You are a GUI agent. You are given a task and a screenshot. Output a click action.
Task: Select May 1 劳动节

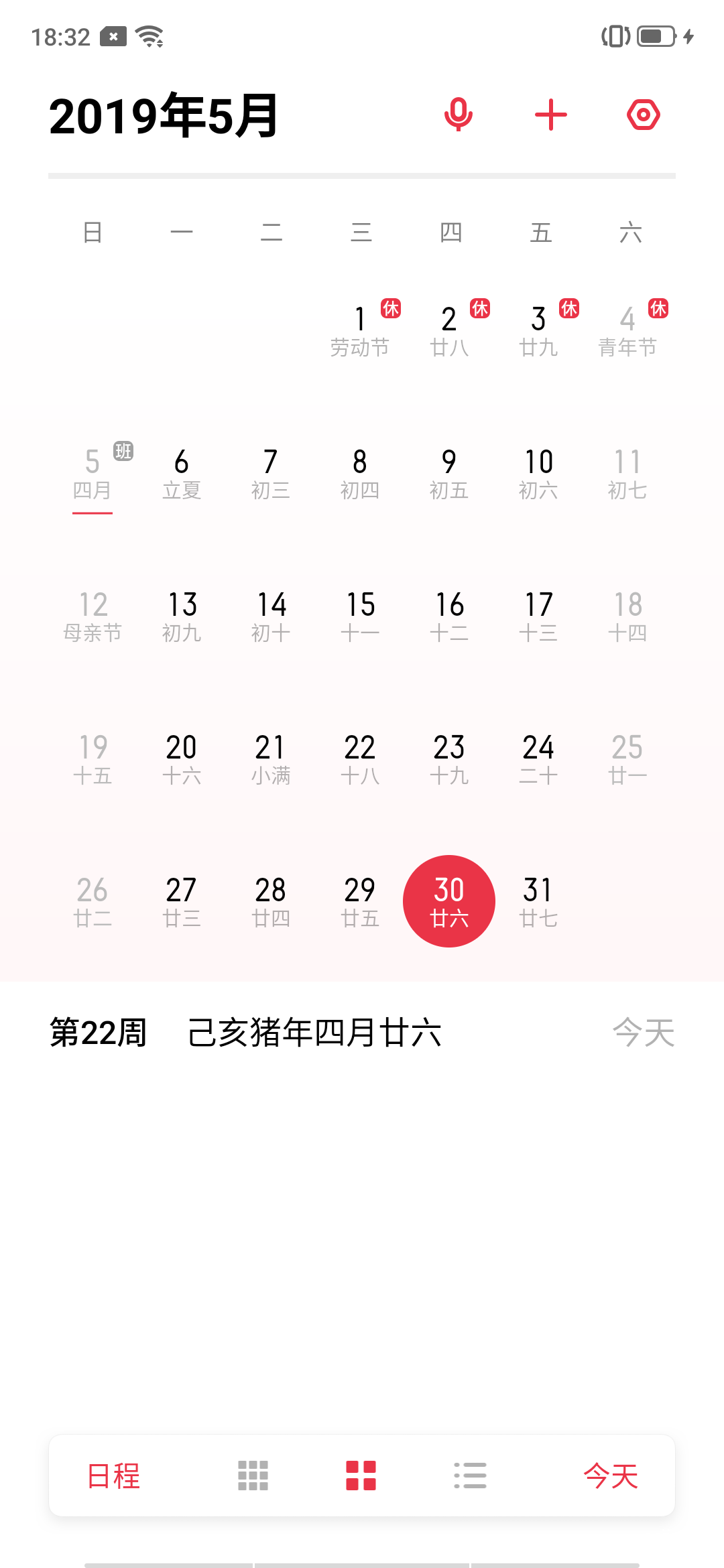coord(360,331)
